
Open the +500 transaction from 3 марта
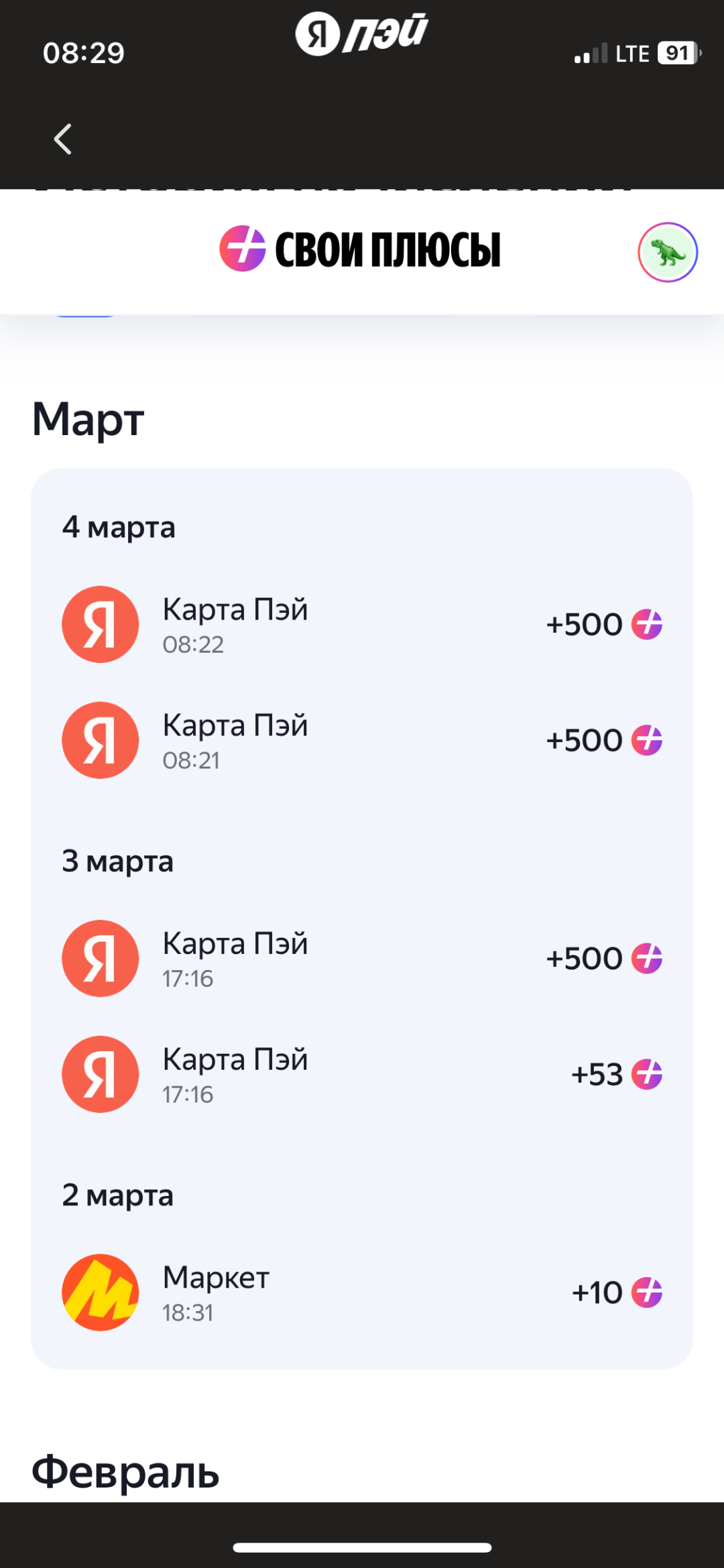click(x=362, y=958)
